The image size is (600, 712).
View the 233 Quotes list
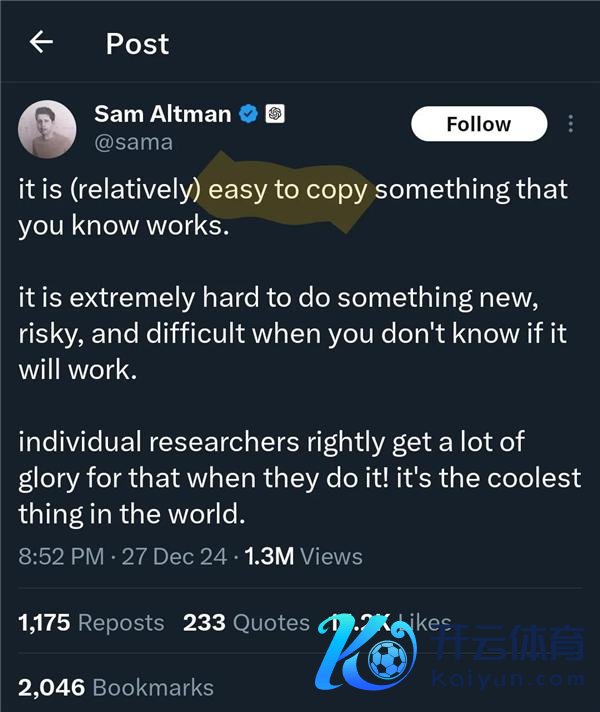click(x=246, y=622)
